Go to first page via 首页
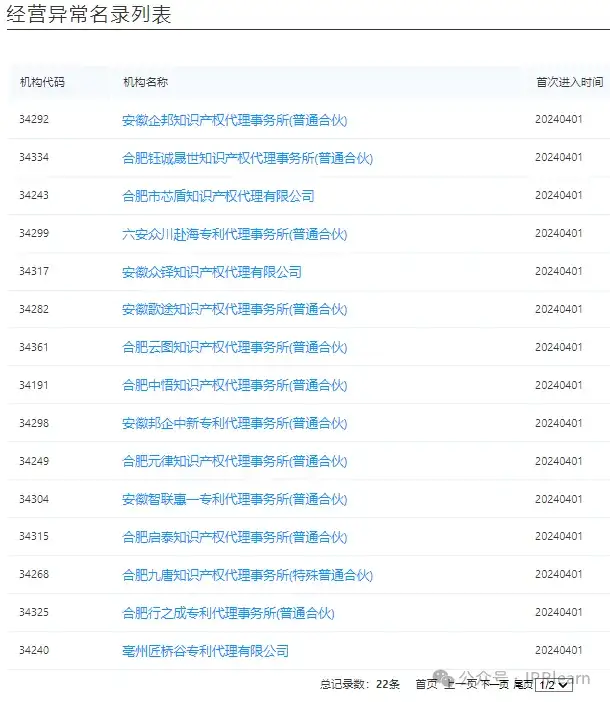 [x=426, y=684]
